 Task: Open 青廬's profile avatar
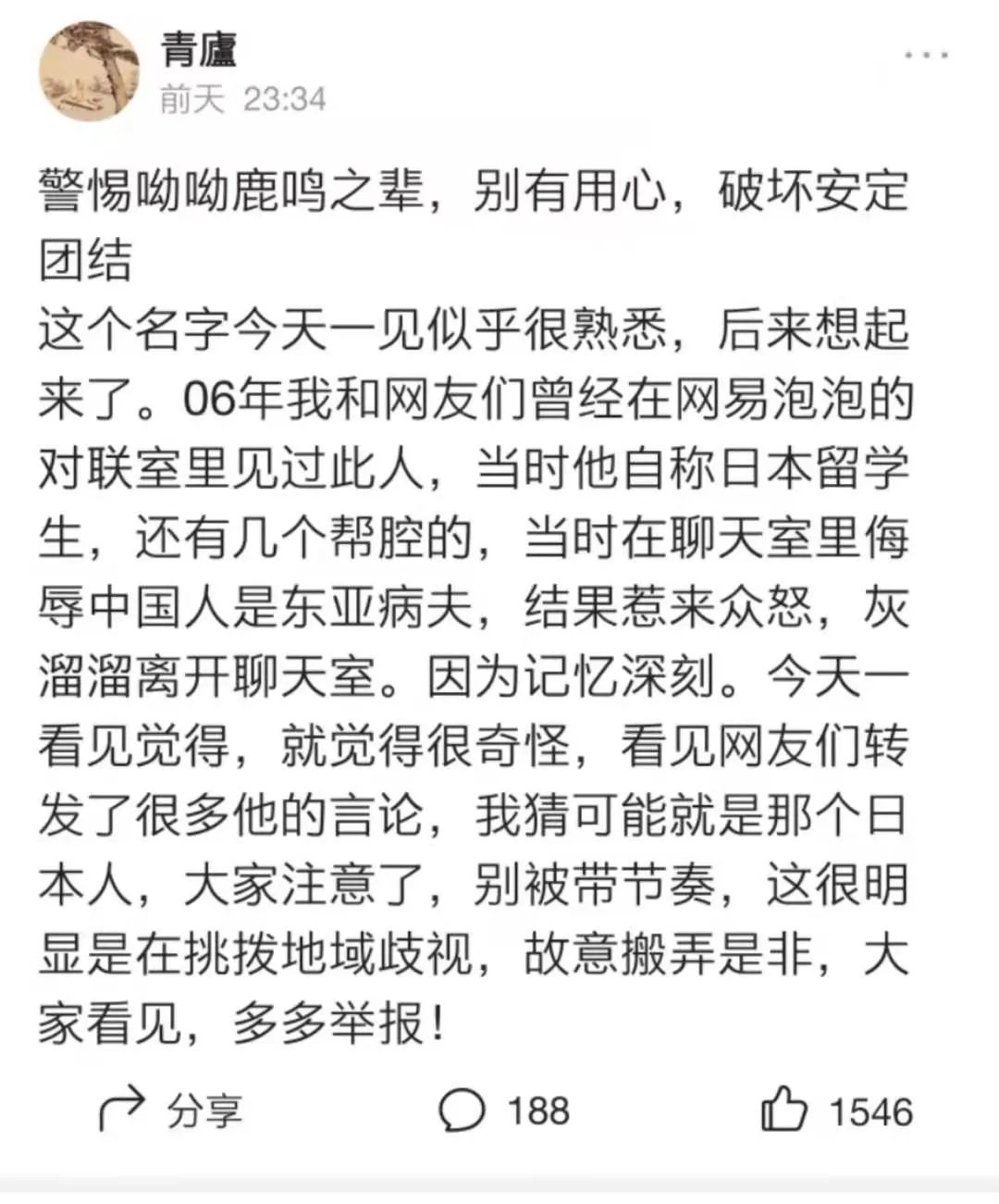89,72
